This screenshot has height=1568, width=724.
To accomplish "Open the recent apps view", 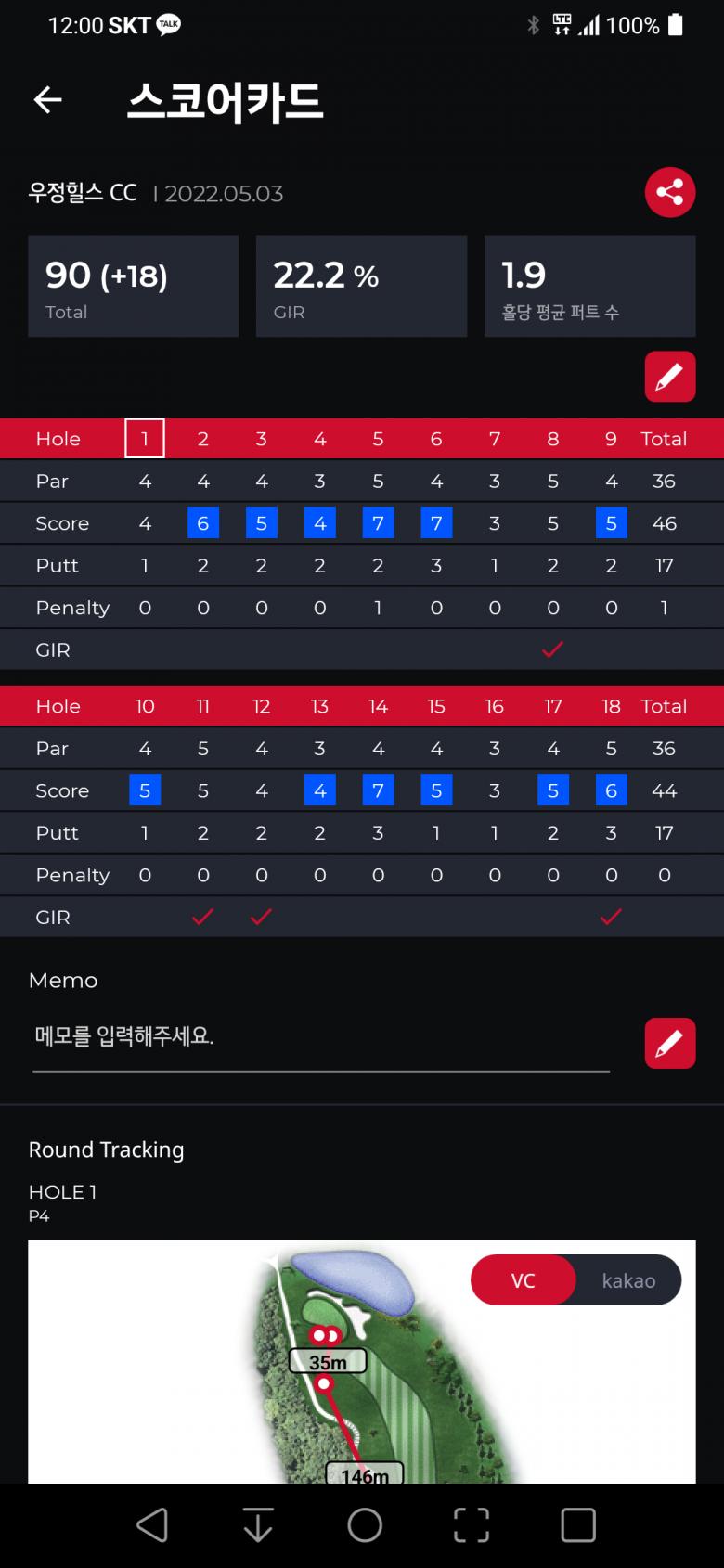I will pos(577,1524).
